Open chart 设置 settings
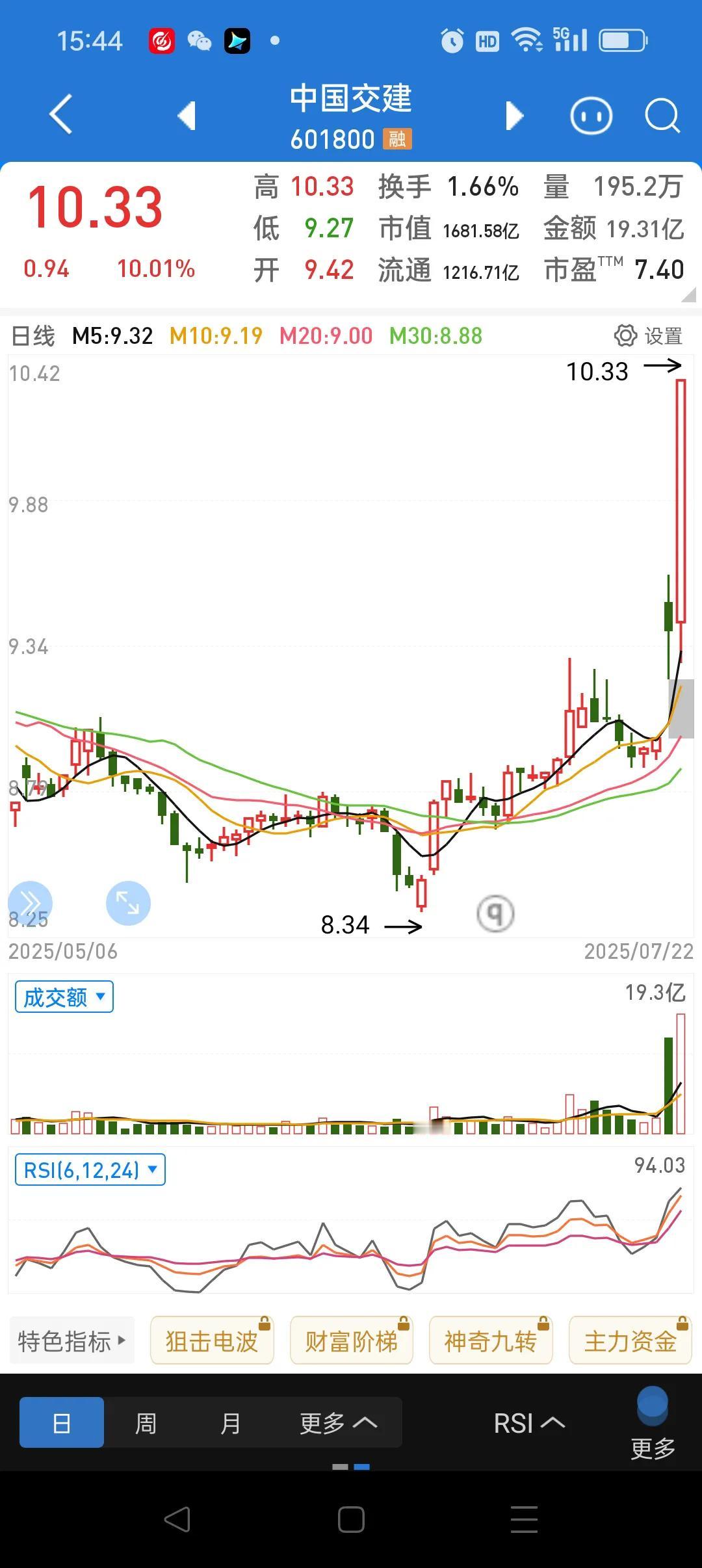 [x=648, y=336]
